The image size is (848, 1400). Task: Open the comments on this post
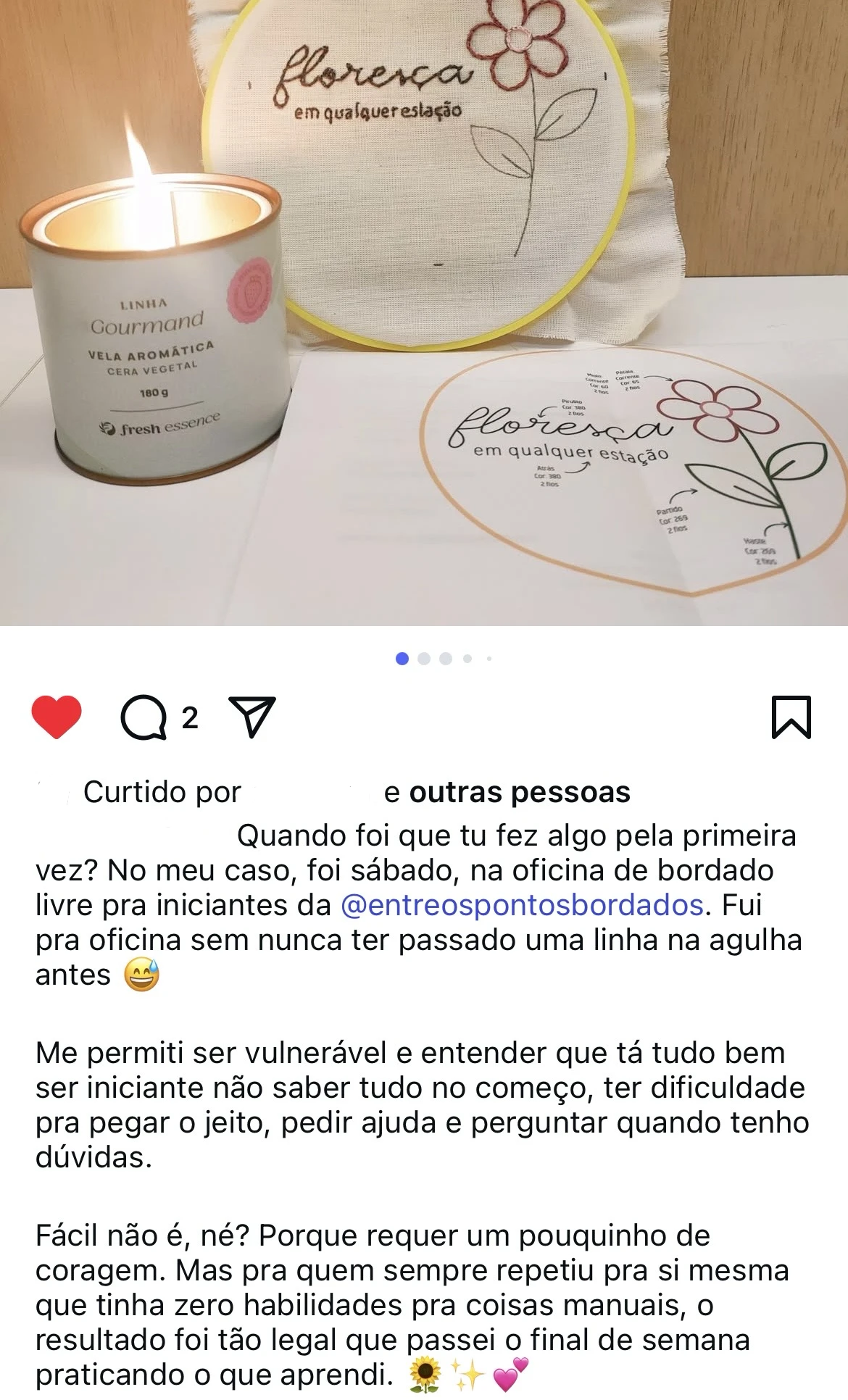145,718
